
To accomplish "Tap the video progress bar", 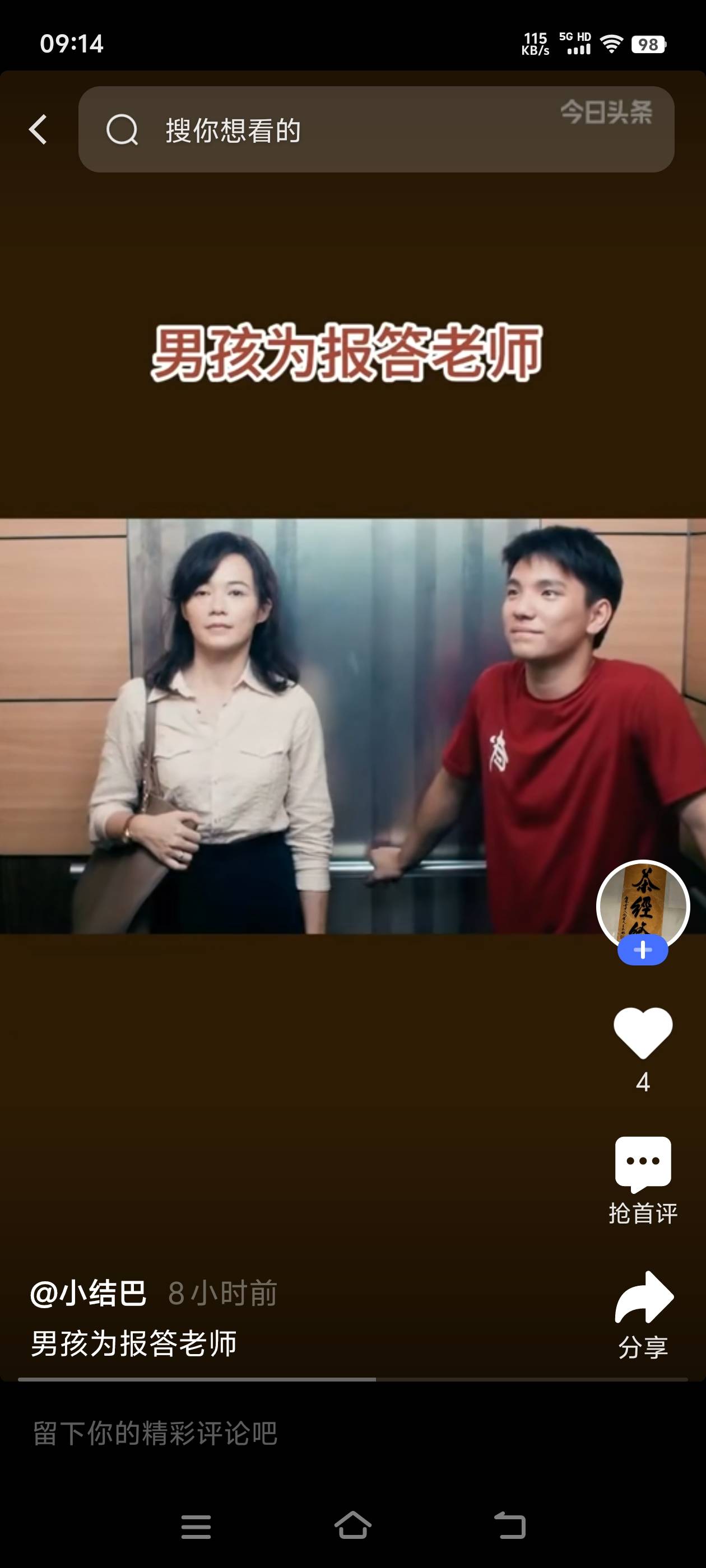I will [x=352, y=1379].
